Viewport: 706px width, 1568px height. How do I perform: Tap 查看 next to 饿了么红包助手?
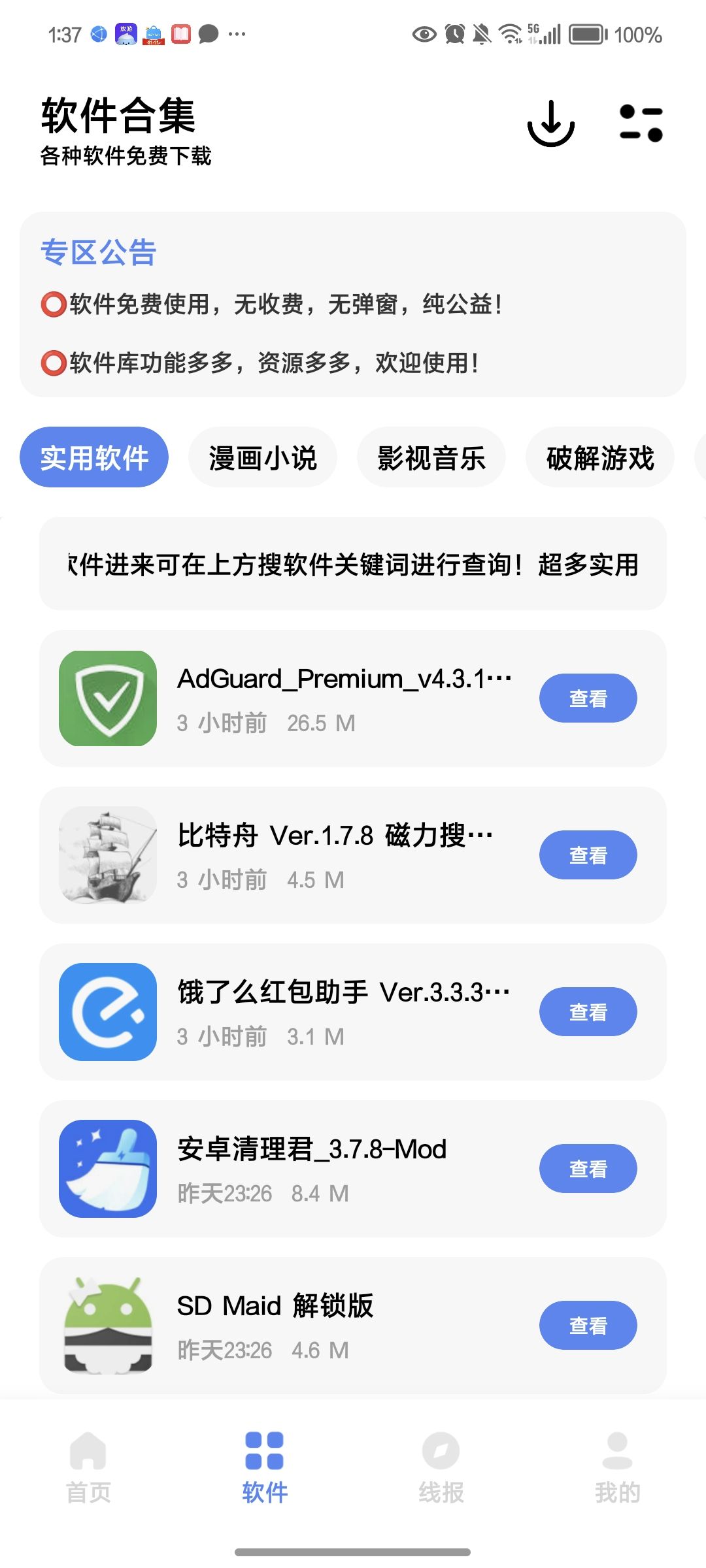[x=588, y=1012]
